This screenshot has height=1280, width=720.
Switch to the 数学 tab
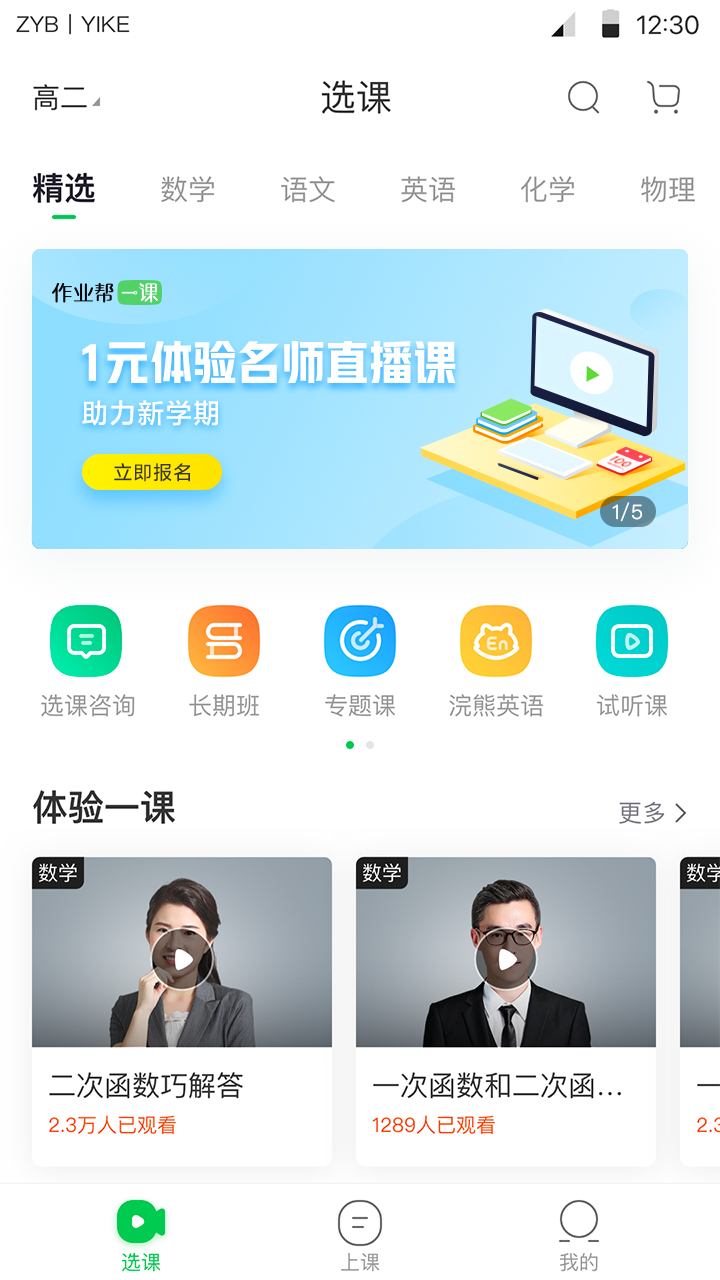pyautogui.click(x=187, y=189)
